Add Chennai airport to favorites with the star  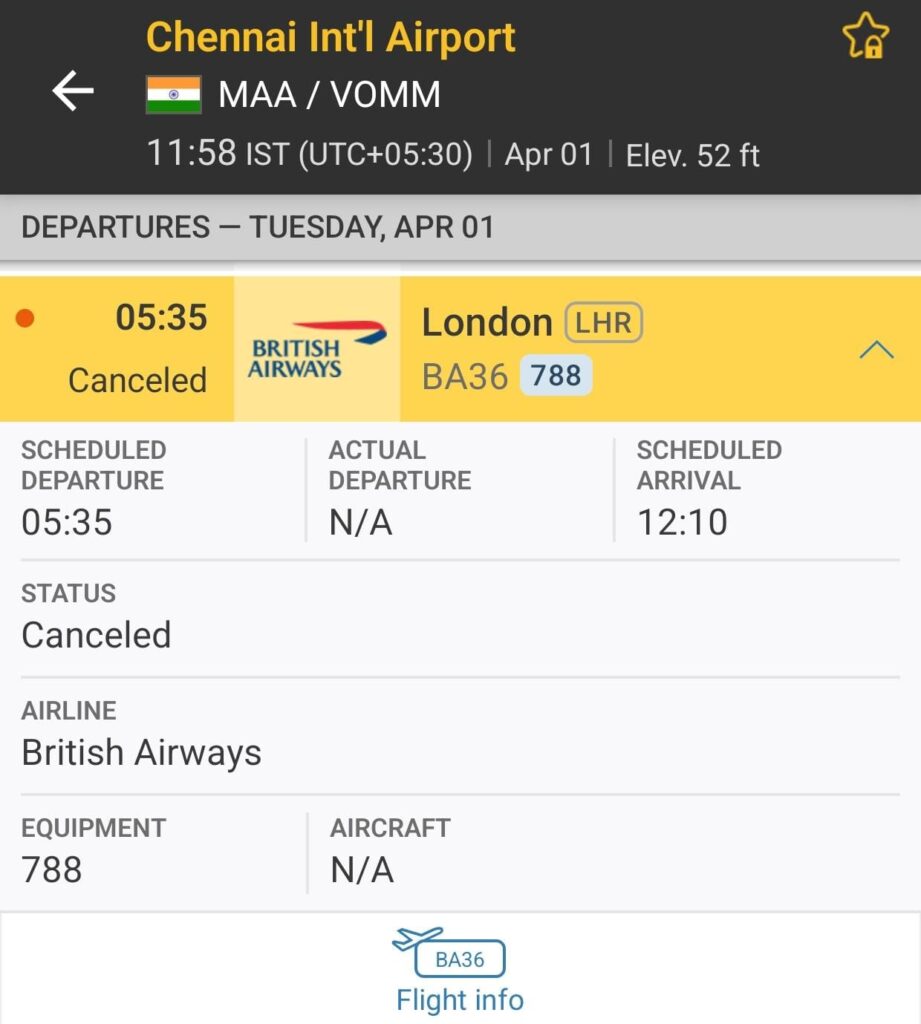[x=865, y=37]
